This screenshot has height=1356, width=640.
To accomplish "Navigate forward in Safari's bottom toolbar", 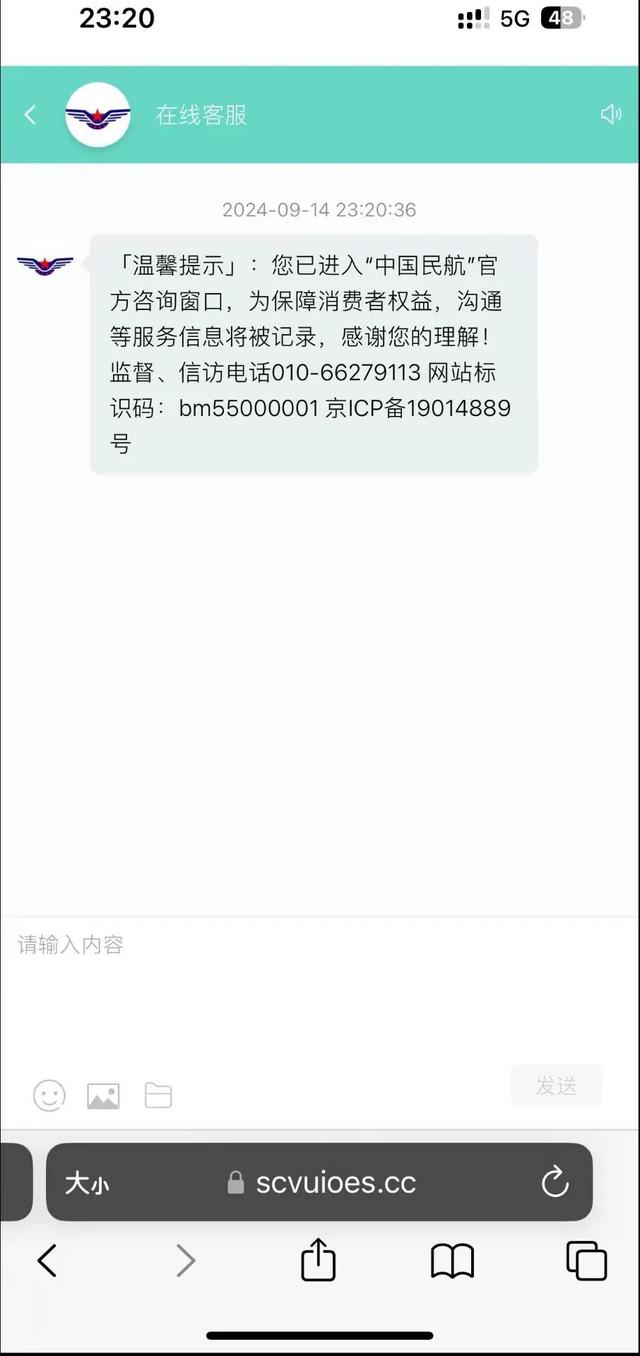I will [185, 1261].
